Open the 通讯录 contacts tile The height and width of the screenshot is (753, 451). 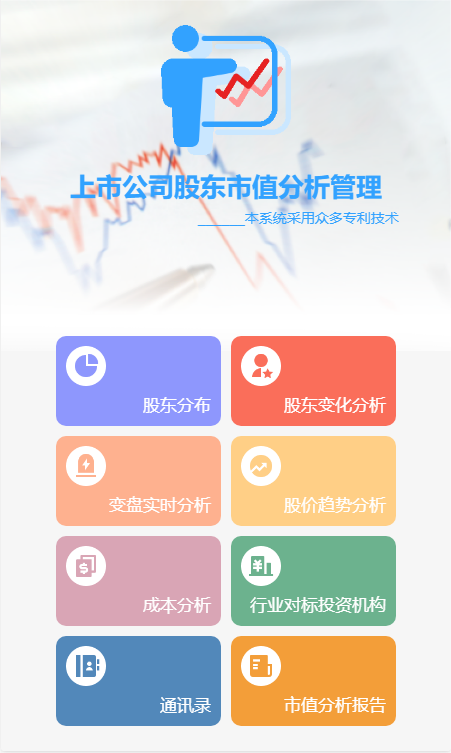(x=138, y=681)
